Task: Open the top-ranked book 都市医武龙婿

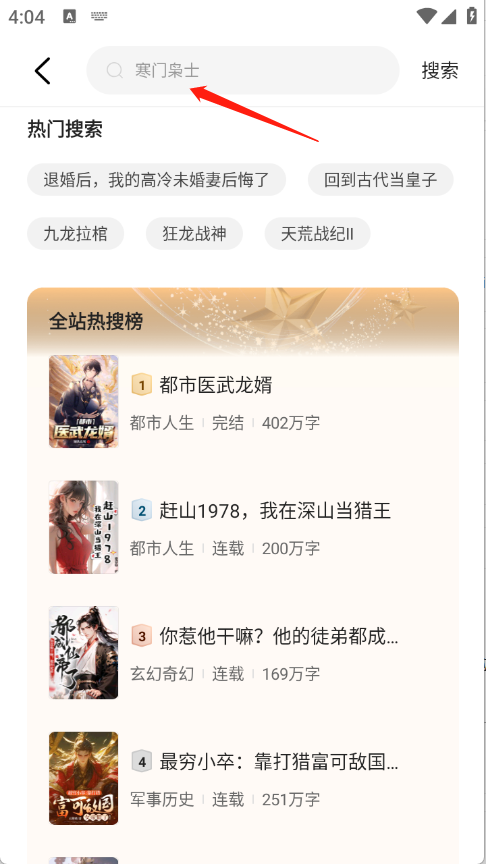Action: (242, 401)
